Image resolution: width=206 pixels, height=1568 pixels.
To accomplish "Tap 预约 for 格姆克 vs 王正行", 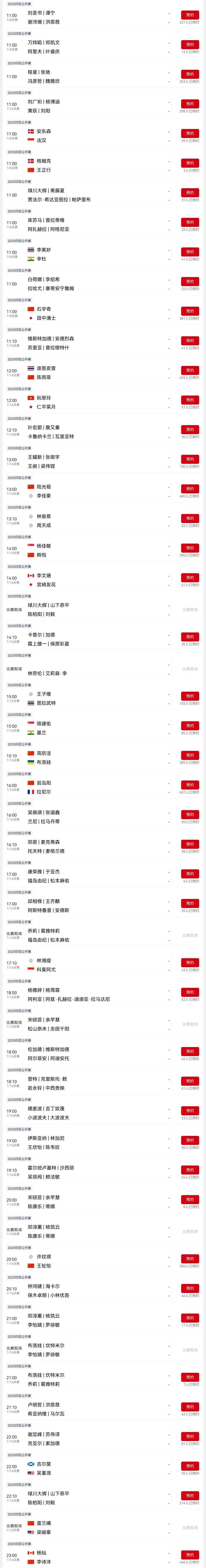I will tap(190, 163).
